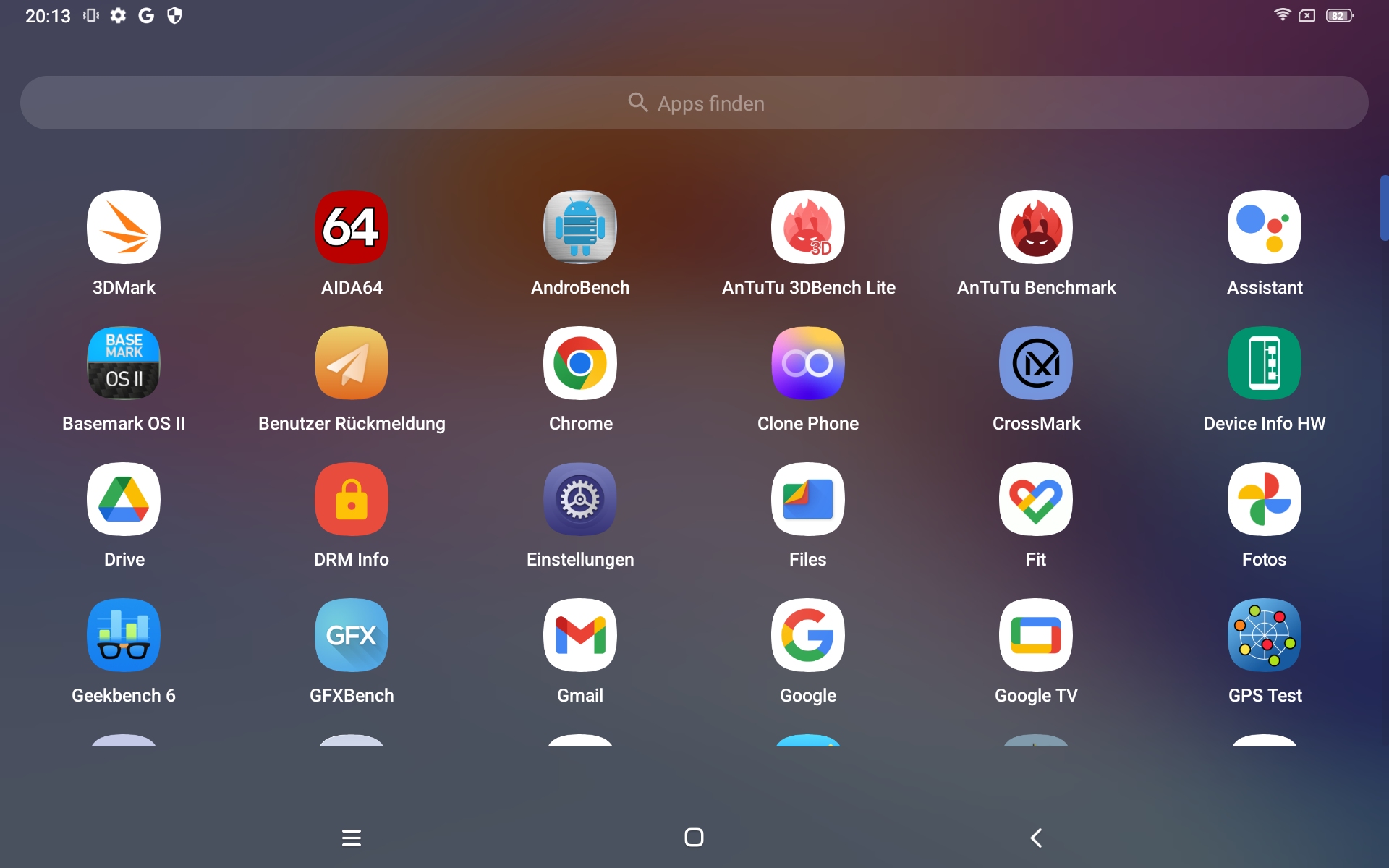
Task: Open Benutzer Rückmeldung app
Action: pyautogui.click(x=352, y=364)
